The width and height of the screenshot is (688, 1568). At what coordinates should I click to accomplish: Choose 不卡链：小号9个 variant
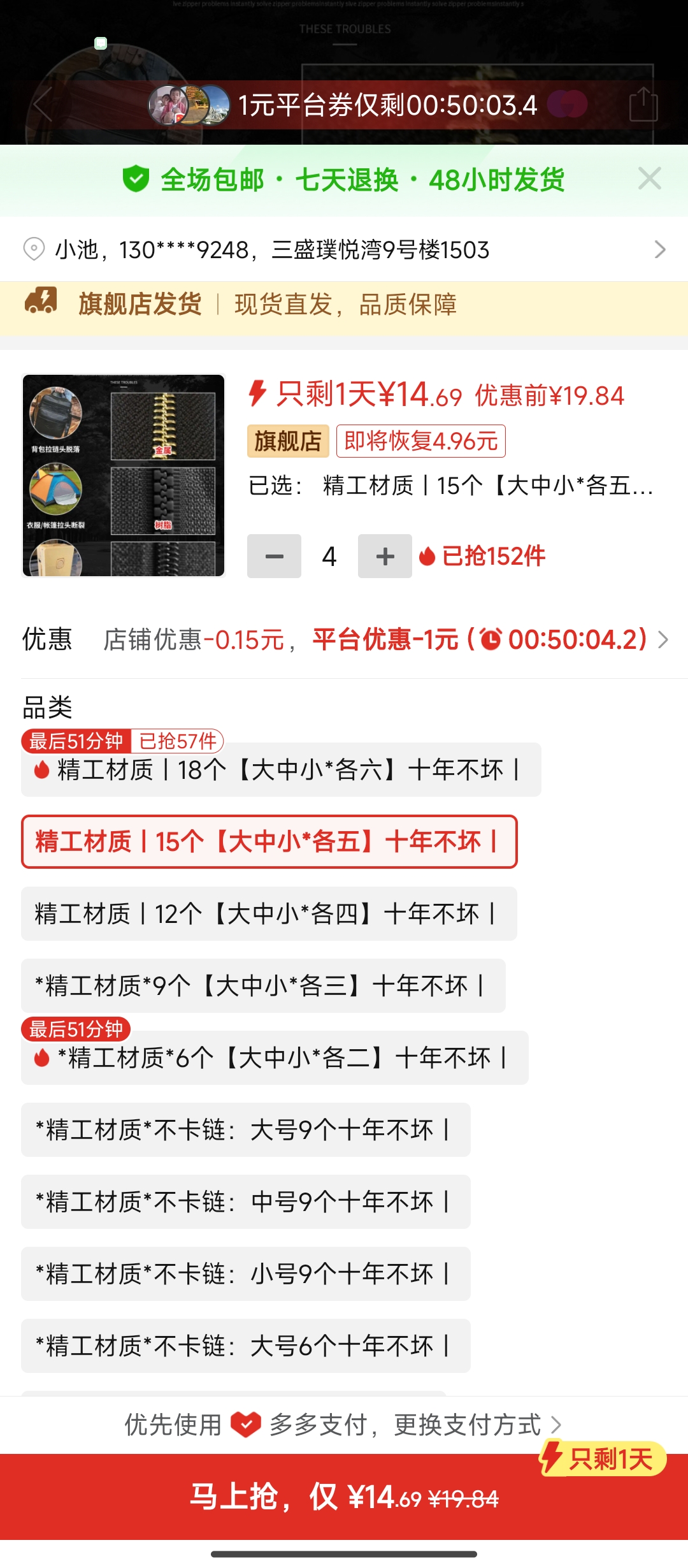tap(246, 1274)
